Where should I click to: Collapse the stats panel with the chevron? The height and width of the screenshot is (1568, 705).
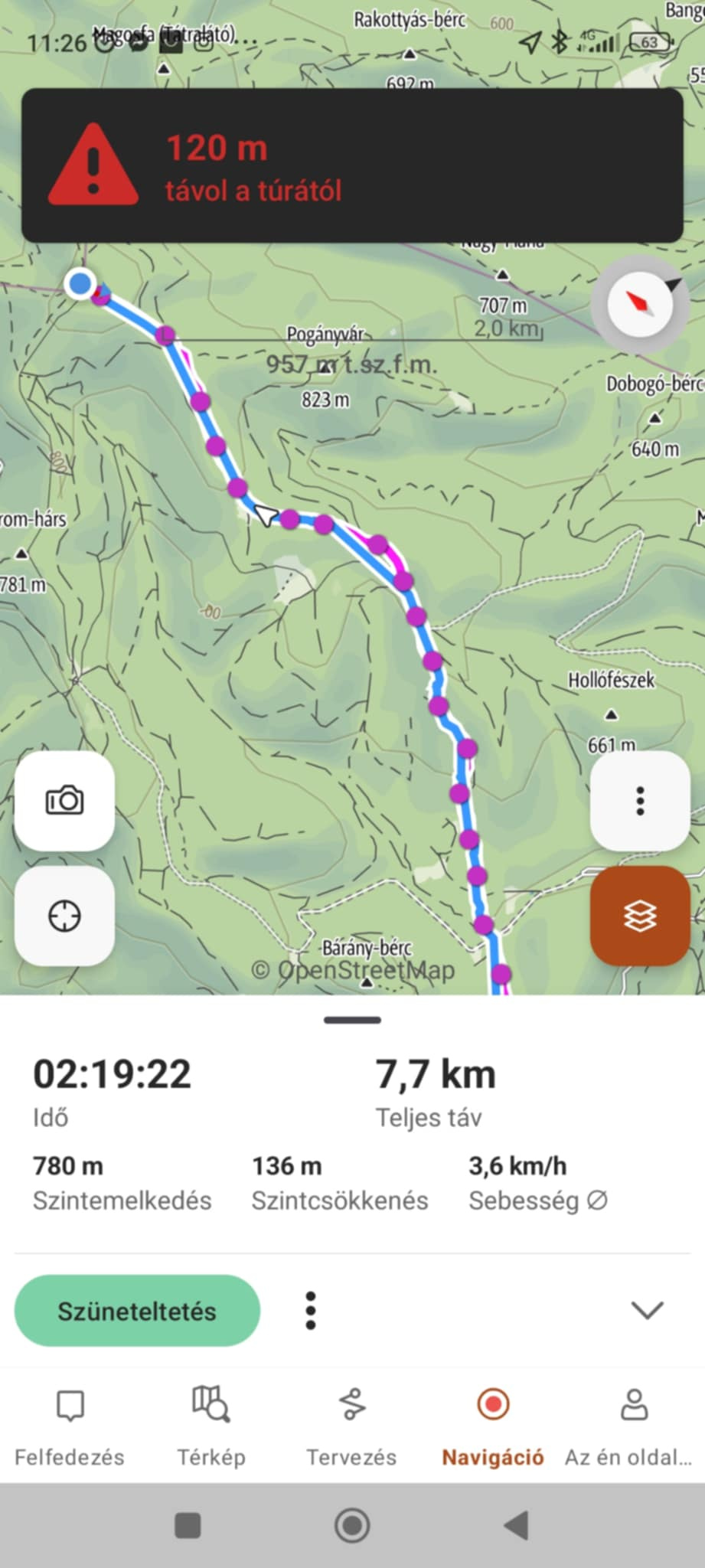647,1310
